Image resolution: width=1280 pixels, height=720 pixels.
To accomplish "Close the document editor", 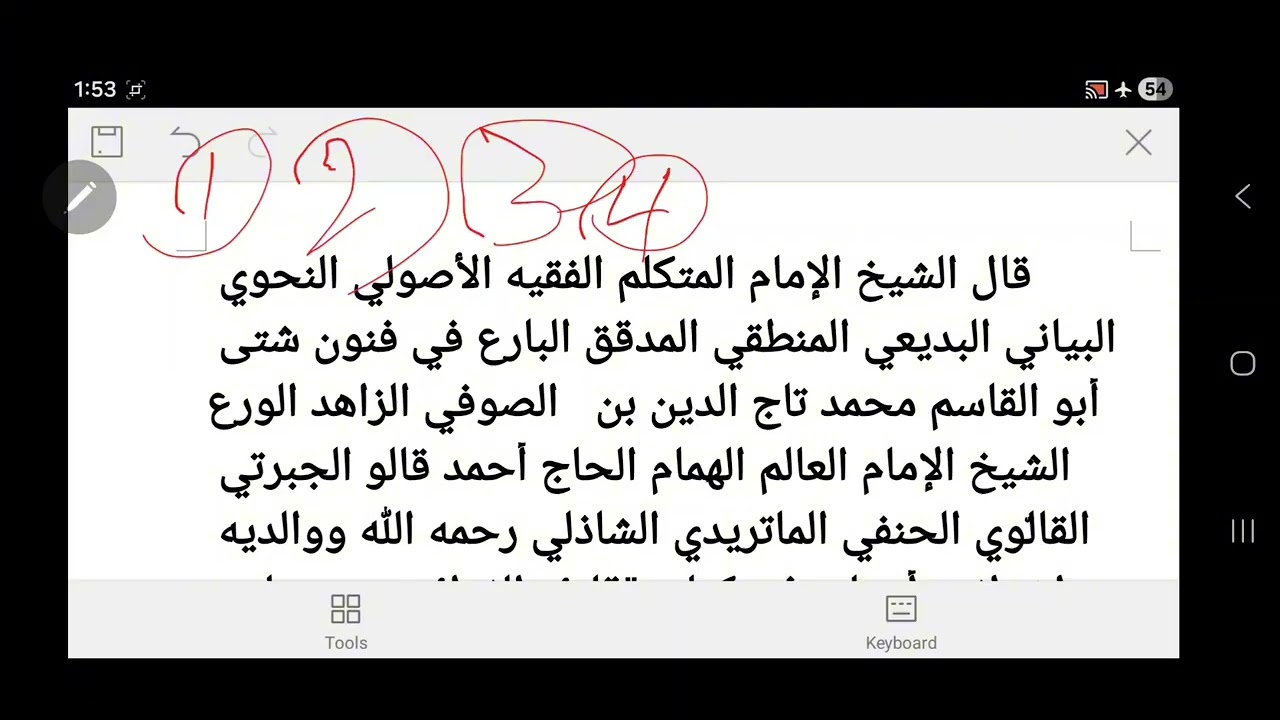I will [x=1138, y=143].
